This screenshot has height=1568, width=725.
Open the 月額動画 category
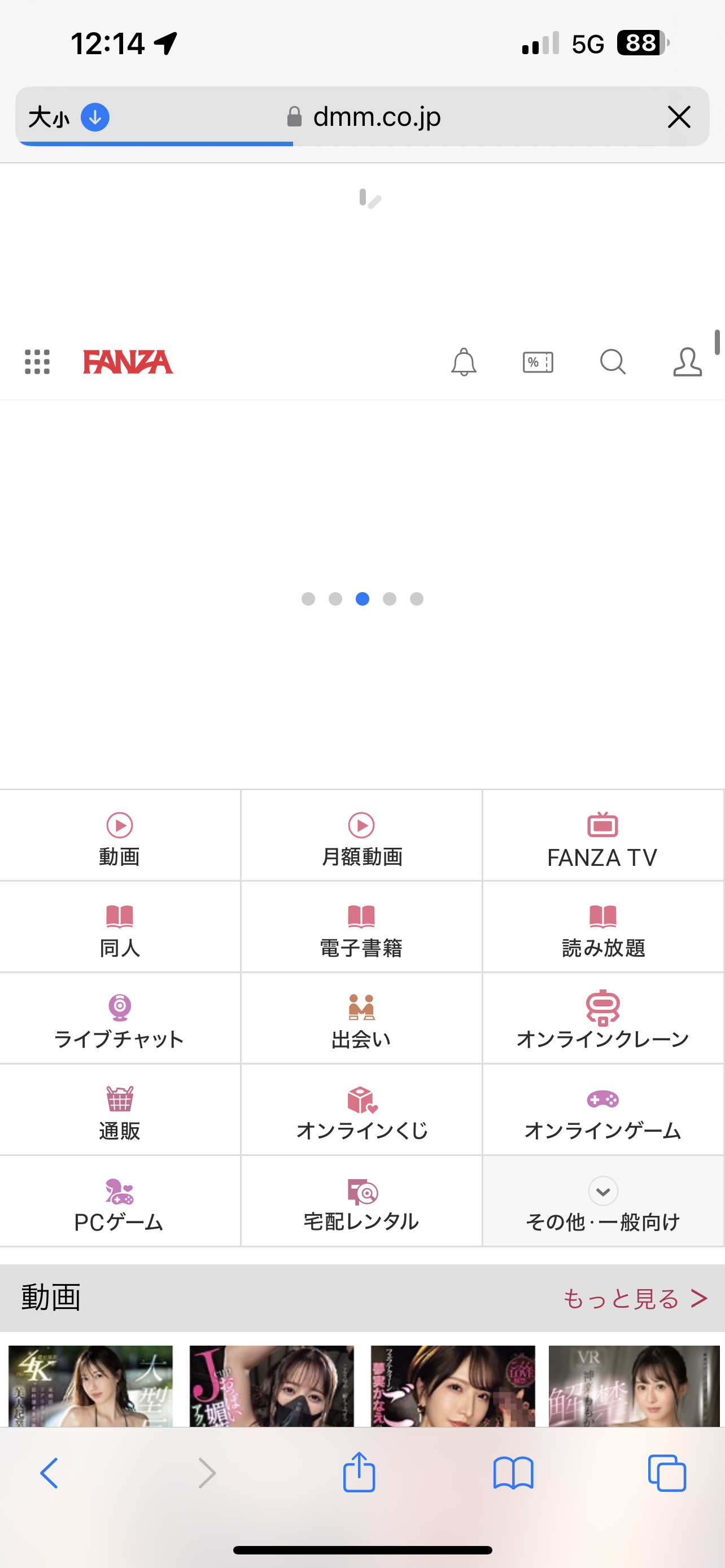(361, 835)
